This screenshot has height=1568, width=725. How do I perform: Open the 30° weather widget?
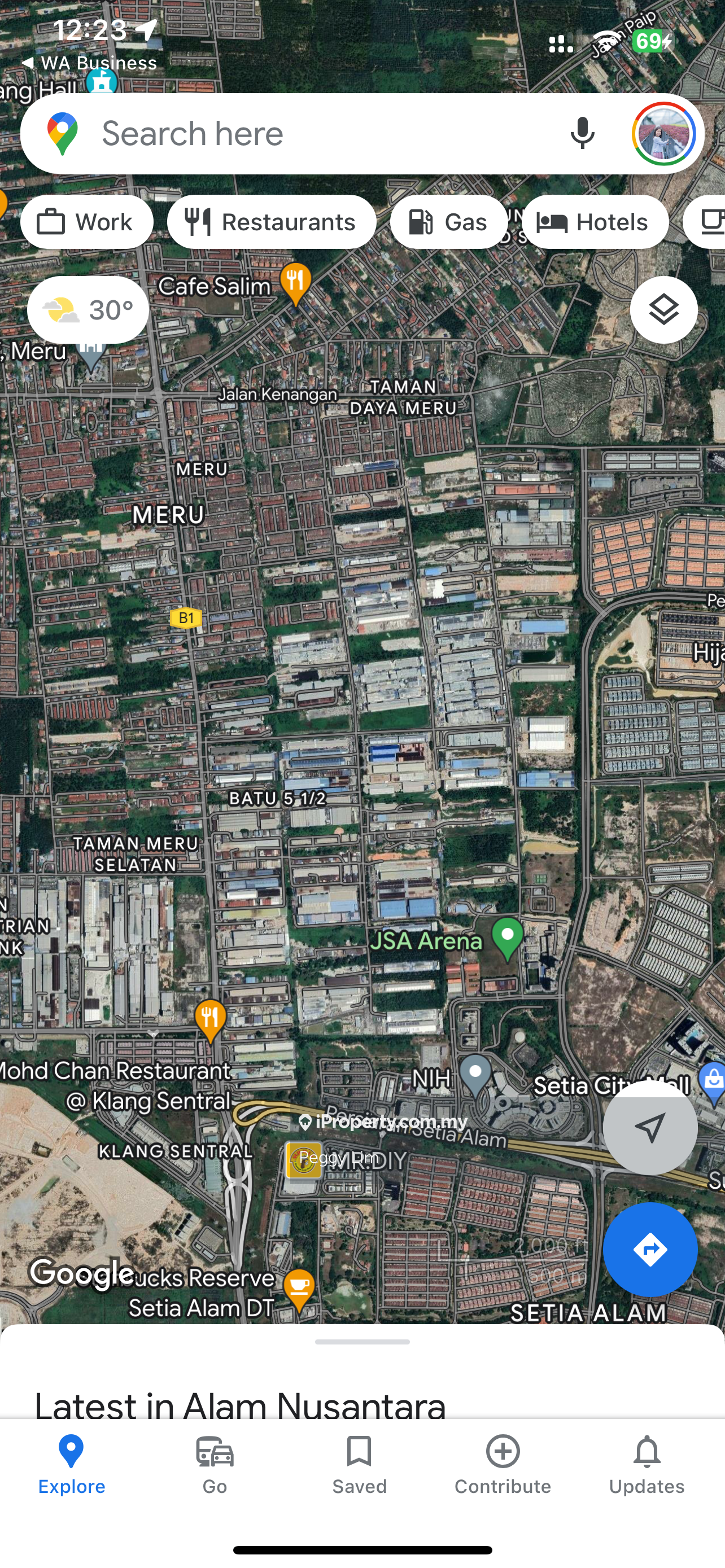pos(88,310)
